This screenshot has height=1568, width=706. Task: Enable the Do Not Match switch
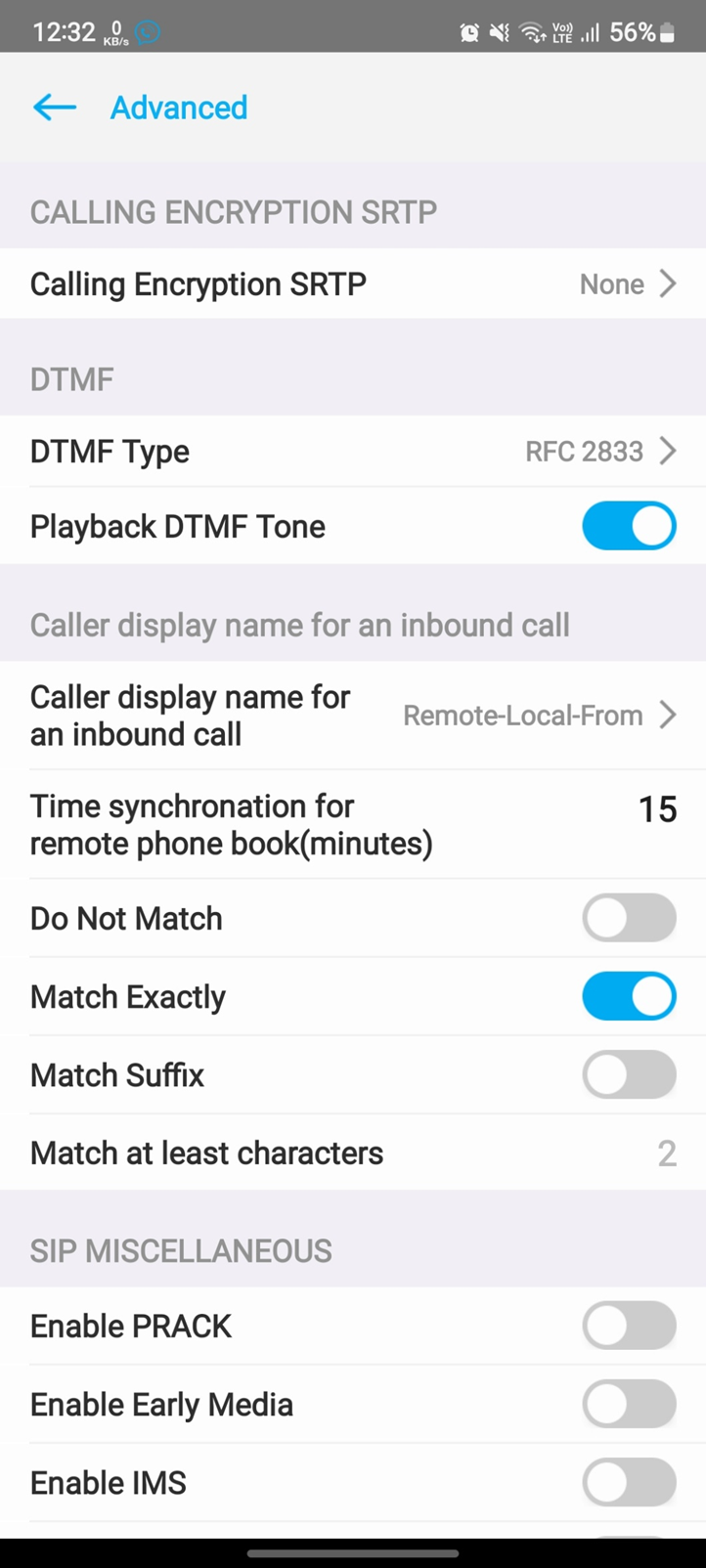628,919
